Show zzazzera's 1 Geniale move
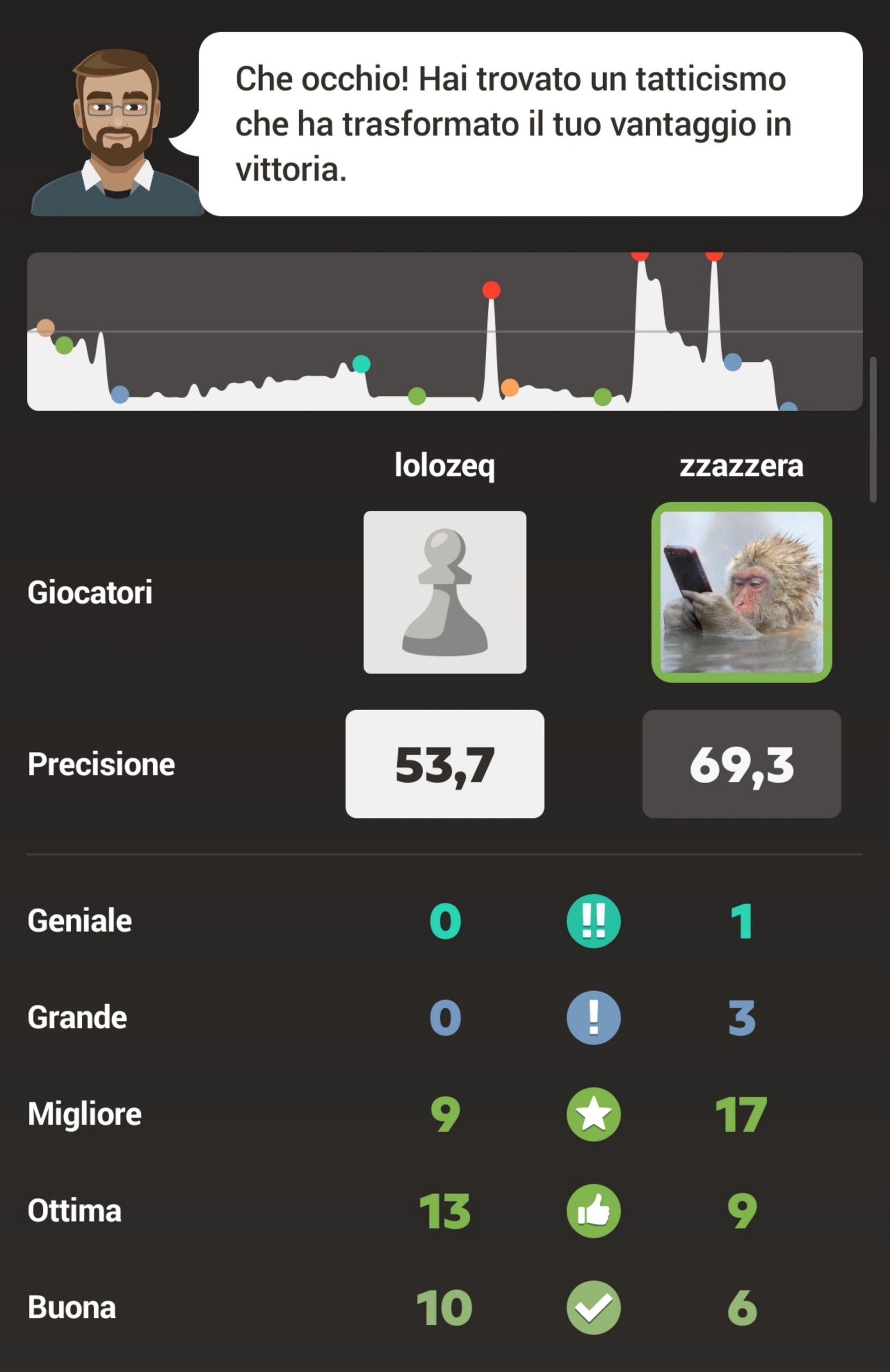890x1372 pixels. pyautogui.click(x=742, y=921)
